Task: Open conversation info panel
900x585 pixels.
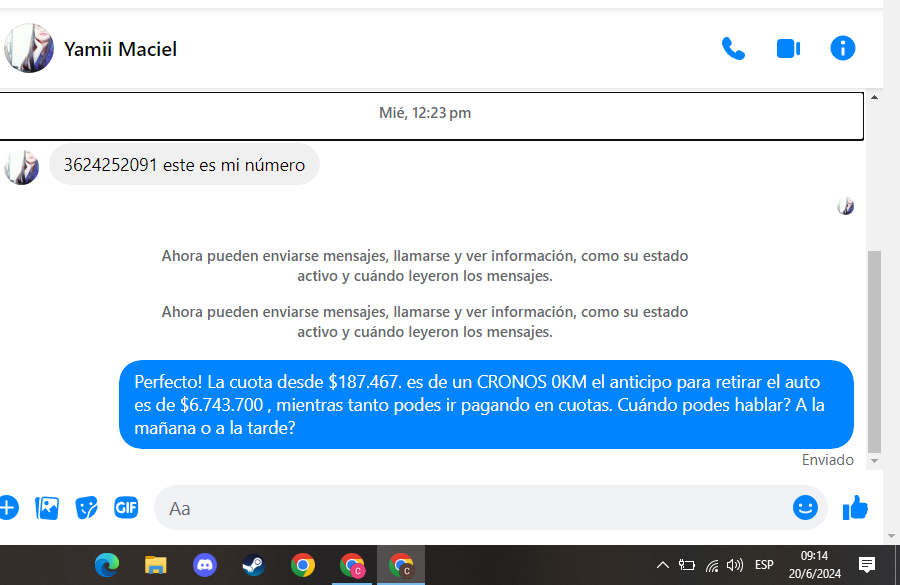Action: [x=843, y=48]
